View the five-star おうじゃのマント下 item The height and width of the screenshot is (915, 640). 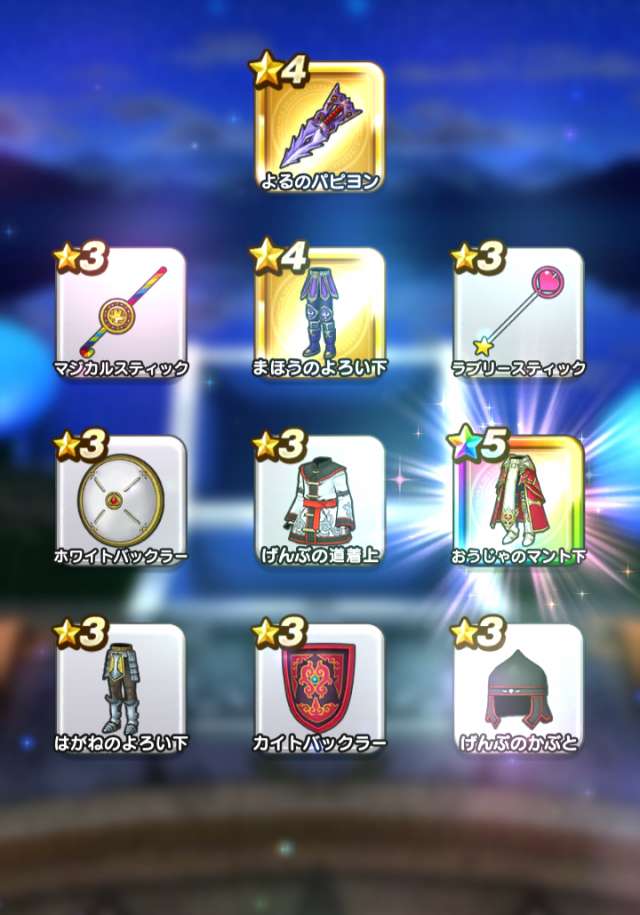519,500
